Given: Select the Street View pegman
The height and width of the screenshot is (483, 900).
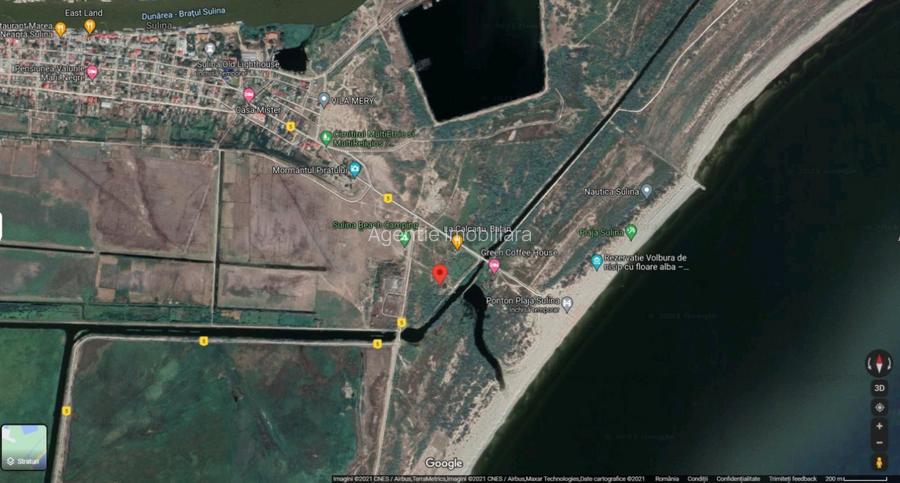Looking at the screenshot, I should pos(879,462).
